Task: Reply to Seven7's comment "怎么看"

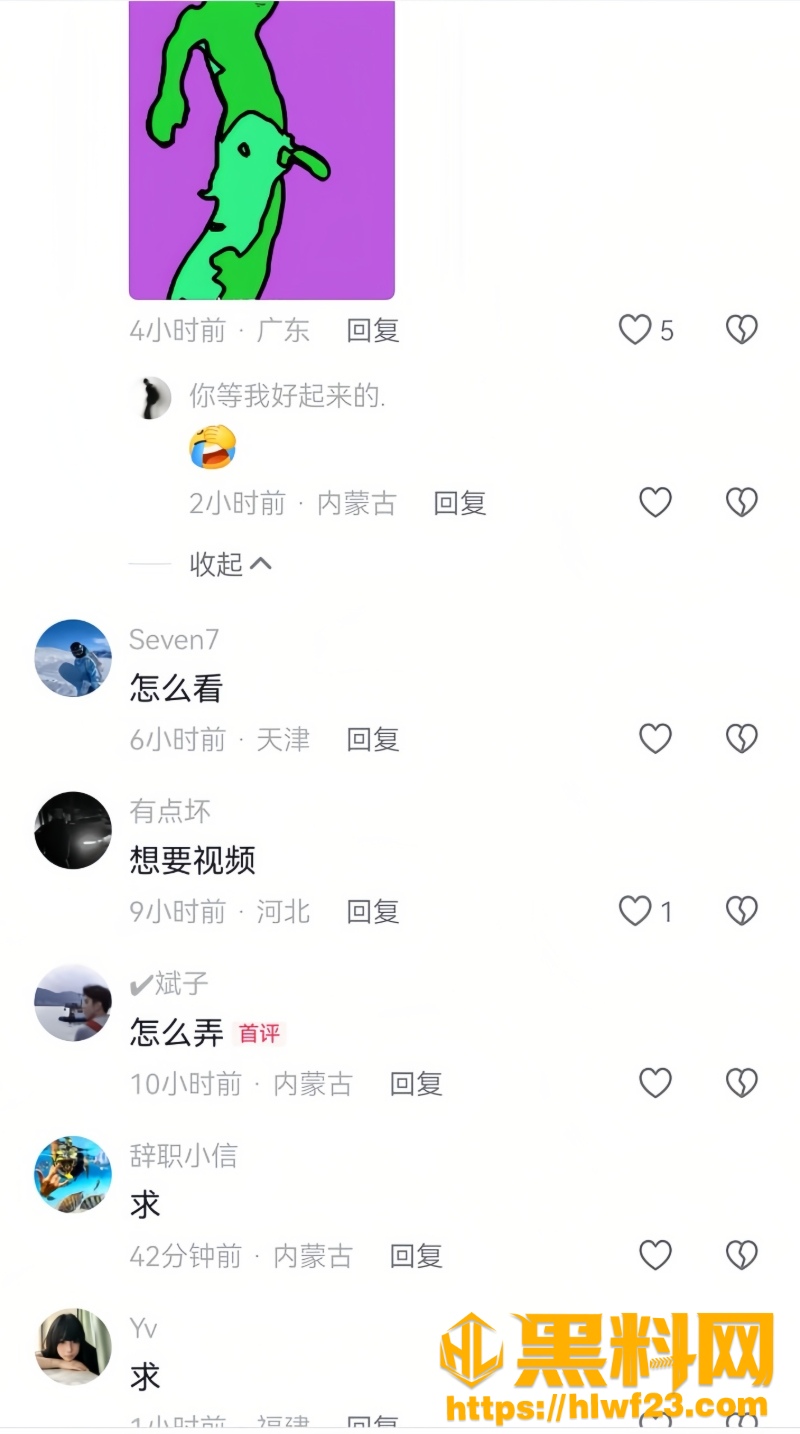Action: (x=373, y=740)
